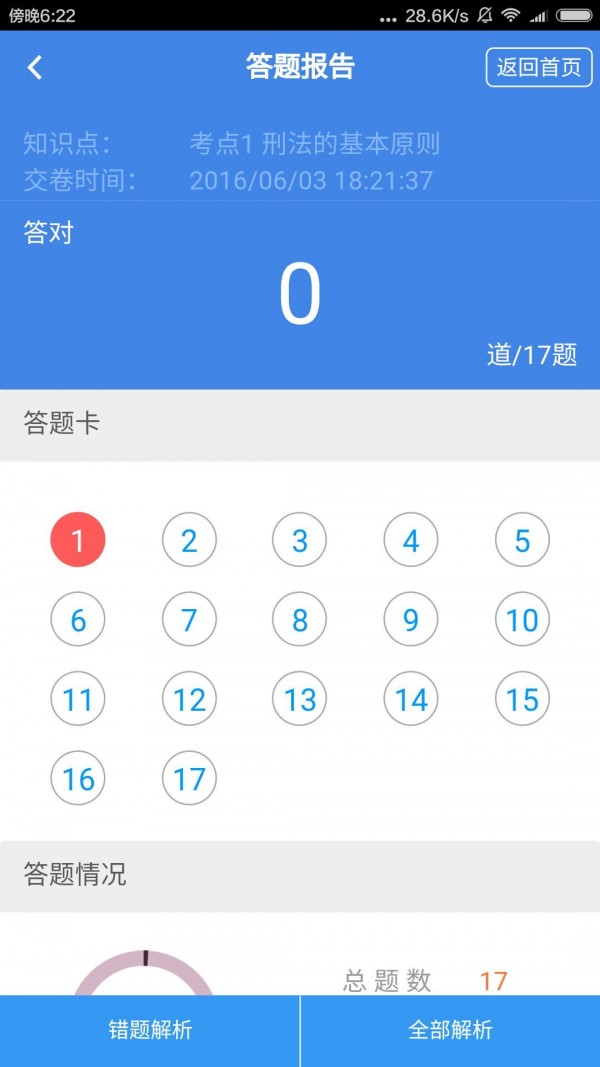Open 错题解析 wrong-answer analysis
Image resolution: width=600 pixels, height=1067 pixels.
[150, 1030]
